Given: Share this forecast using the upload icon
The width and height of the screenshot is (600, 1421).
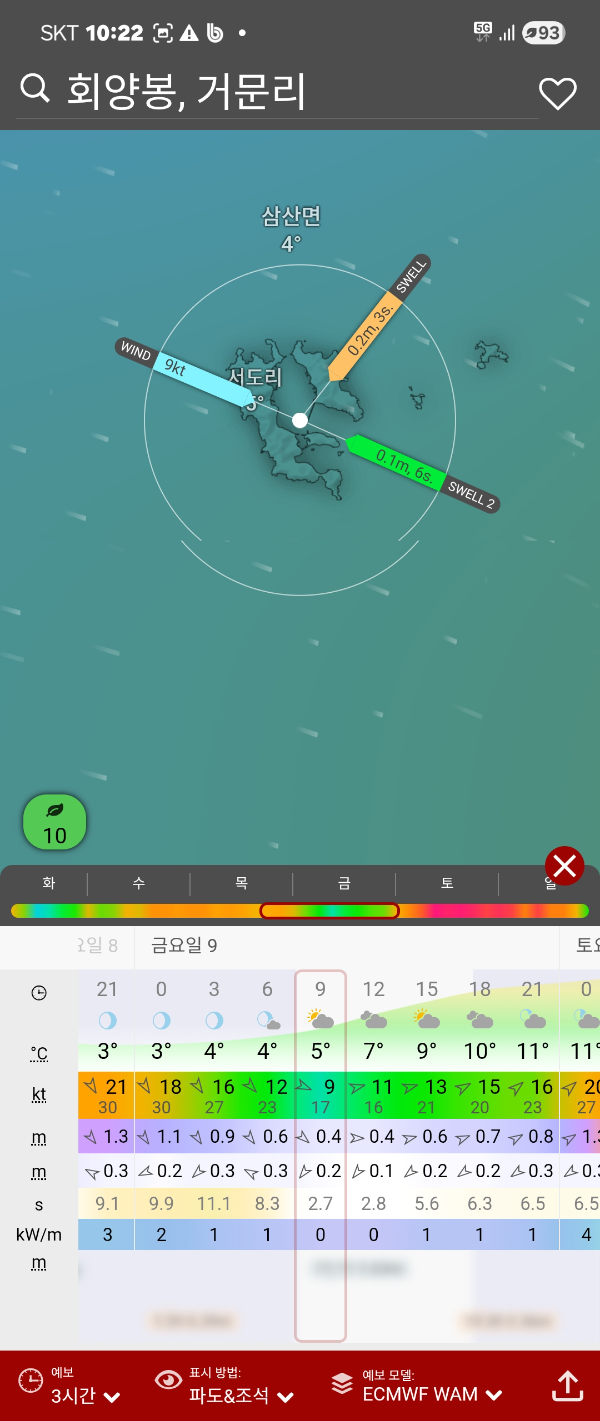Looking at the screenshot, I should pos(567,1385).
